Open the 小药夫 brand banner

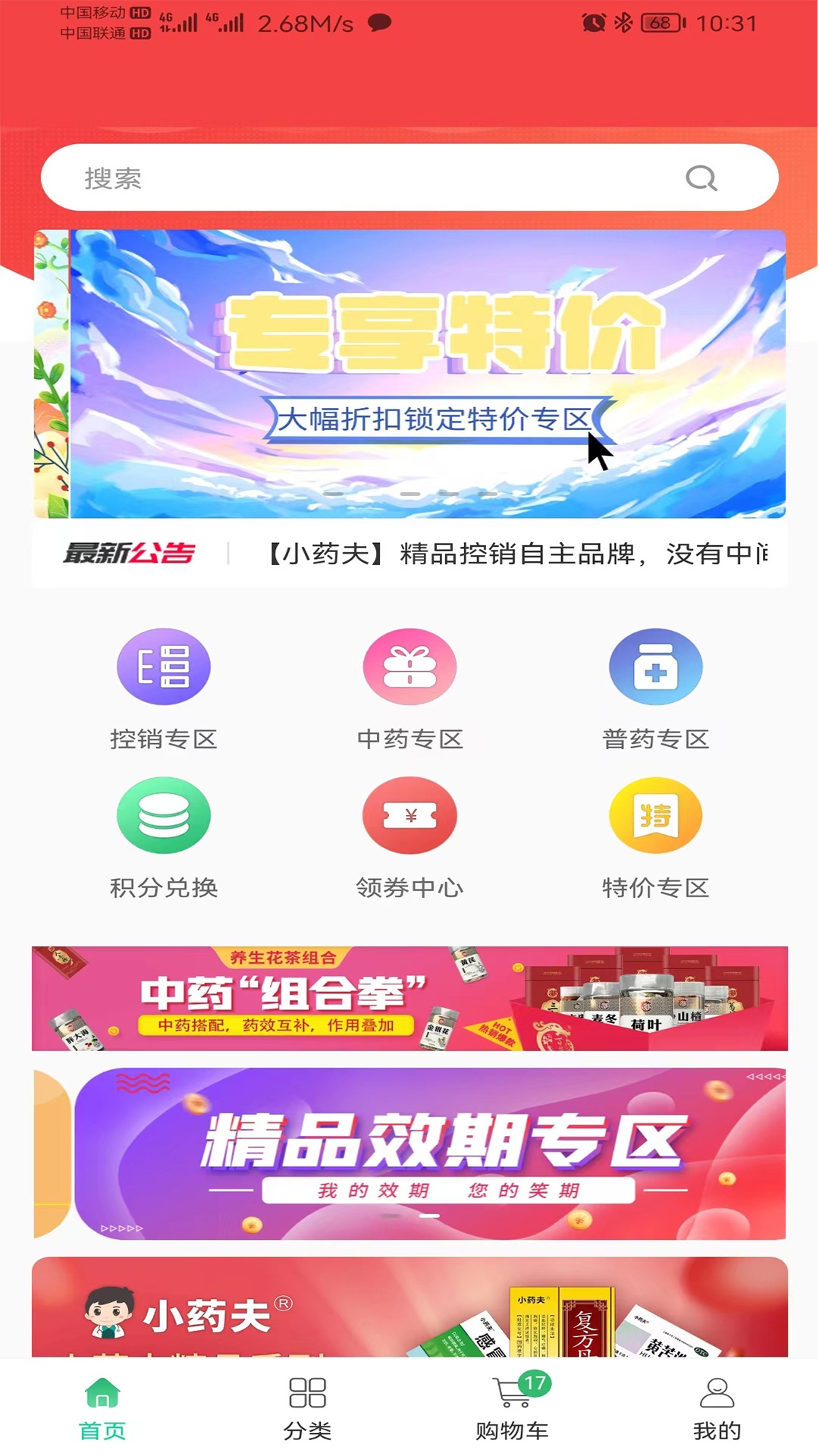[409, 1307]
